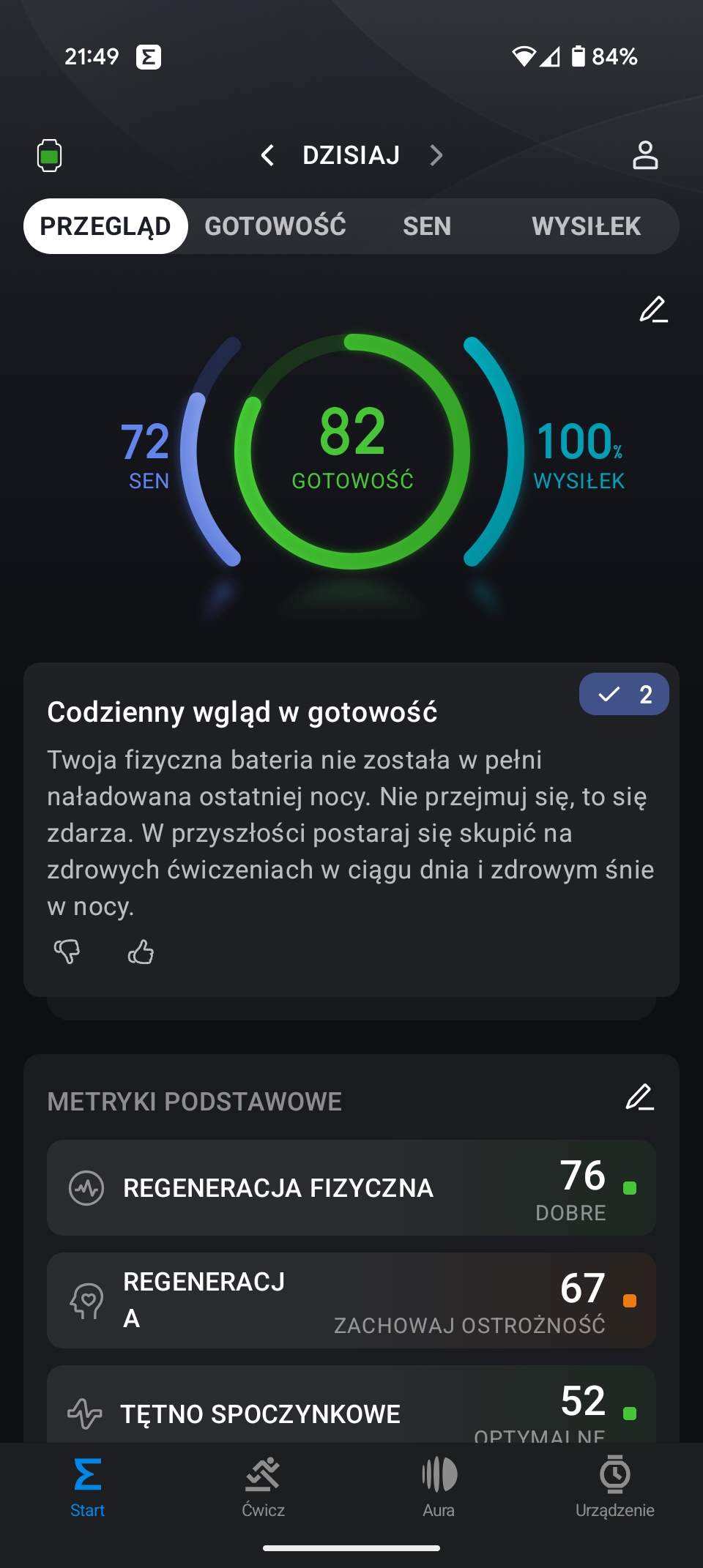The width and height of the screenshot is (703, 1568).
Task: Like the daily readiness insight
Action: [141, 952]
